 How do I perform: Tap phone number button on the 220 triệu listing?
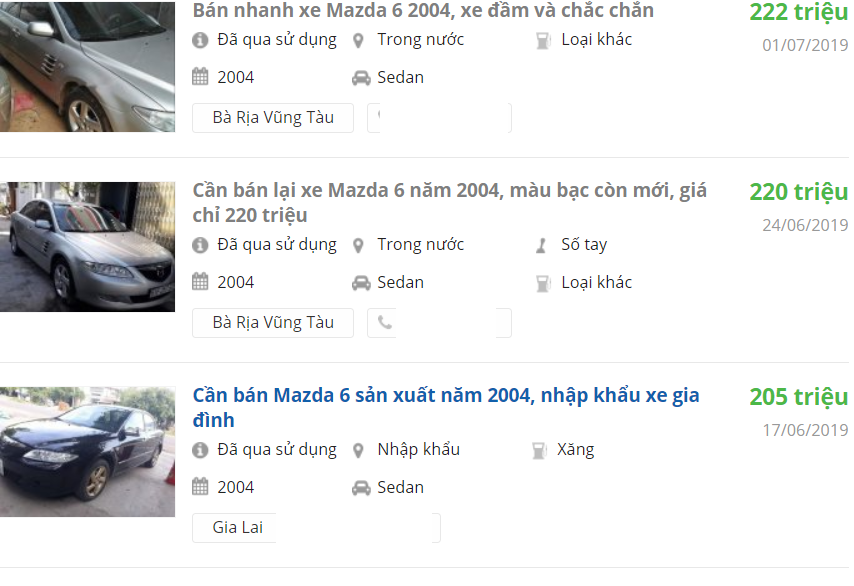[439, 323]
